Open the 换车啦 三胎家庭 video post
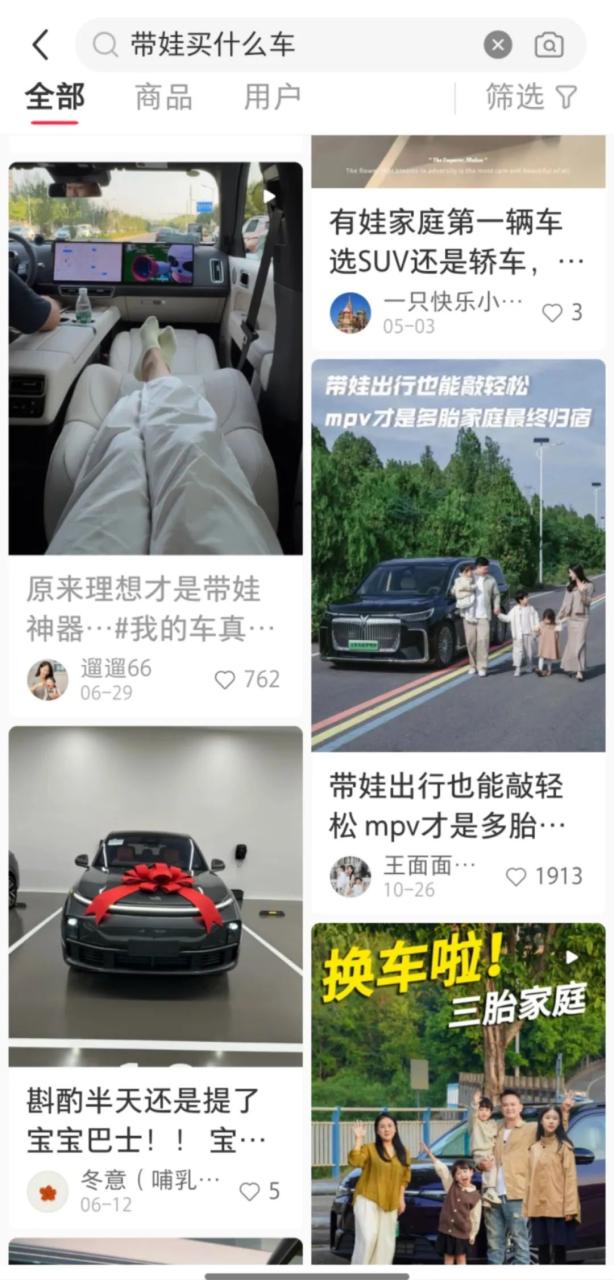The image size is (614, 1280). (x=458, y=1090)
